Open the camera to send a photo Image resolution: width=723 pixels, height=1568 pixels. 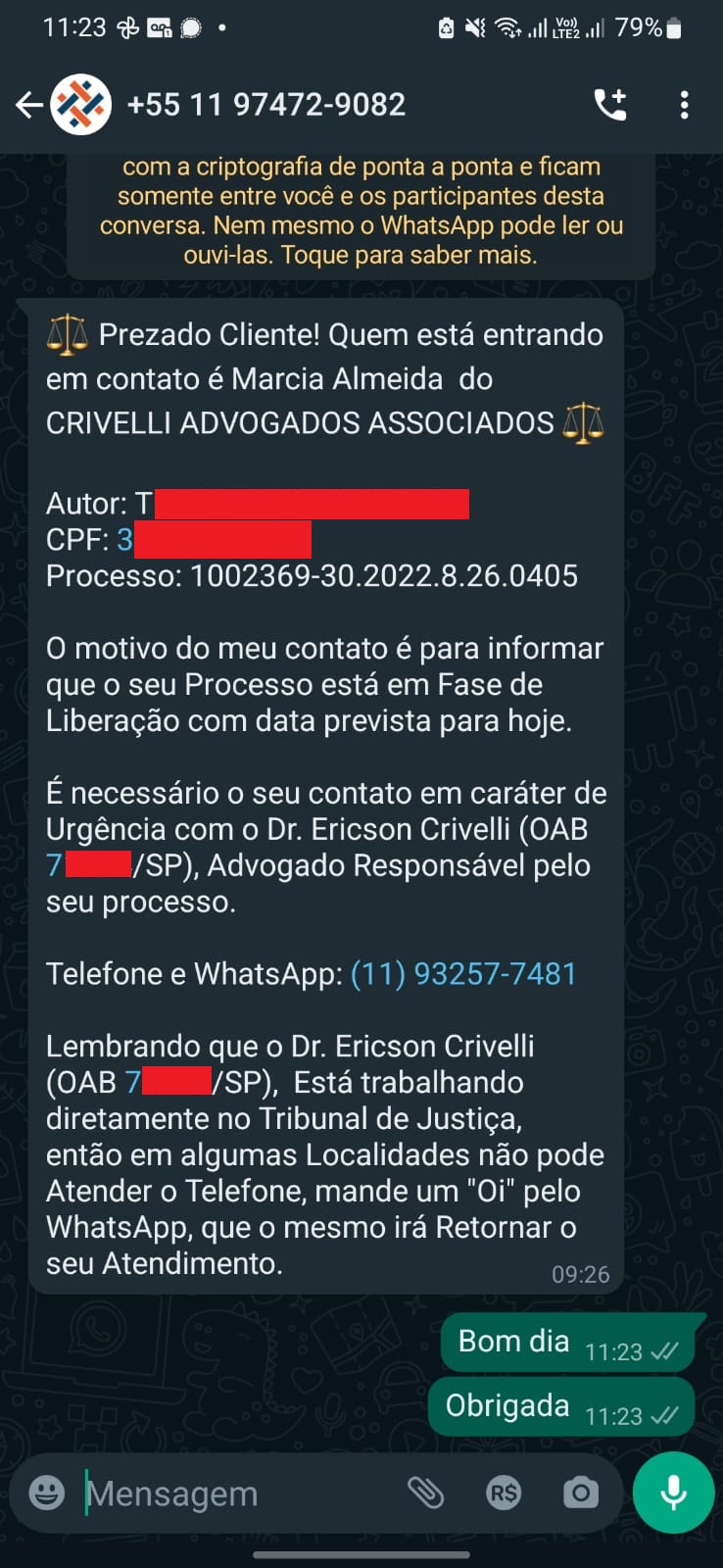[580, 1493]
